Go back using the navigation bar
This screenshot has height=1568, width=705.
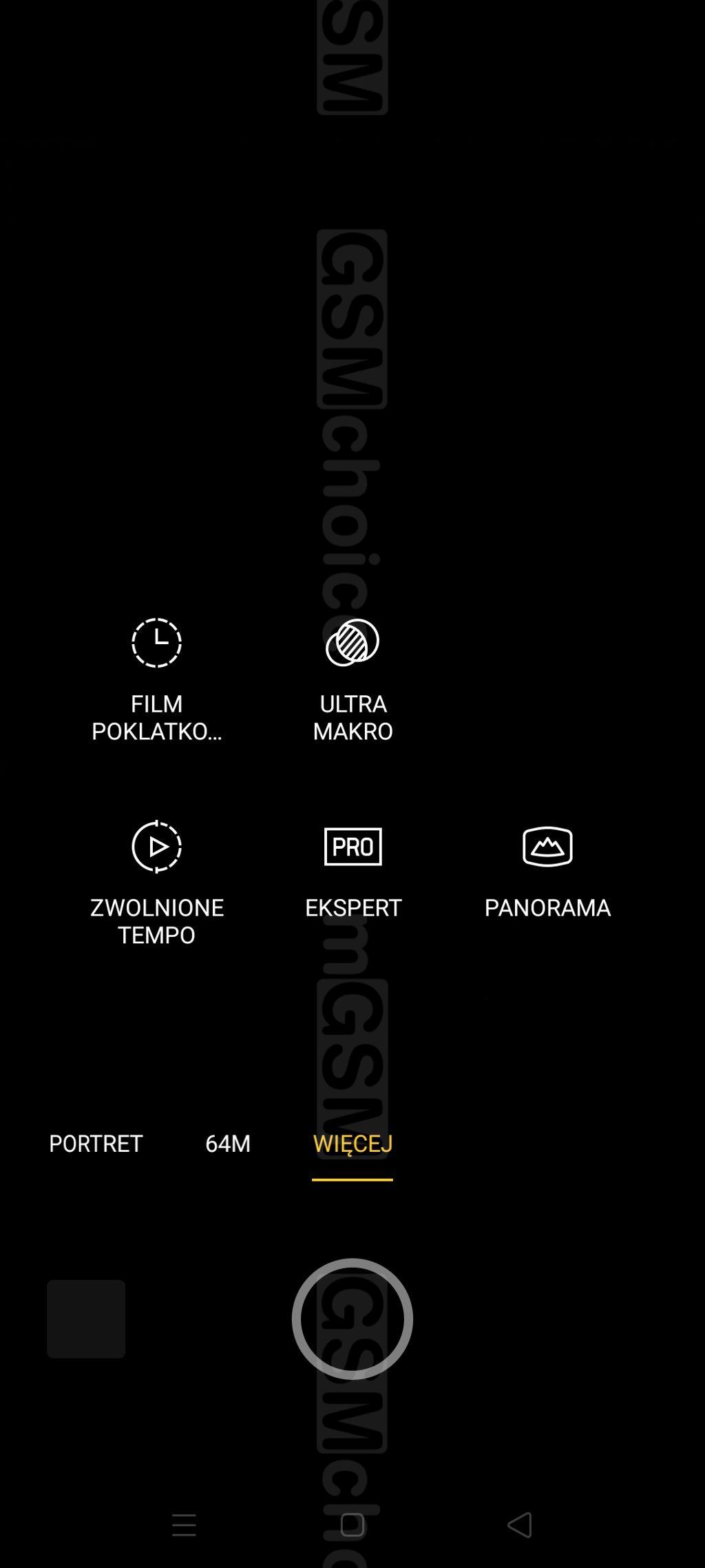tap(520, 1525)
